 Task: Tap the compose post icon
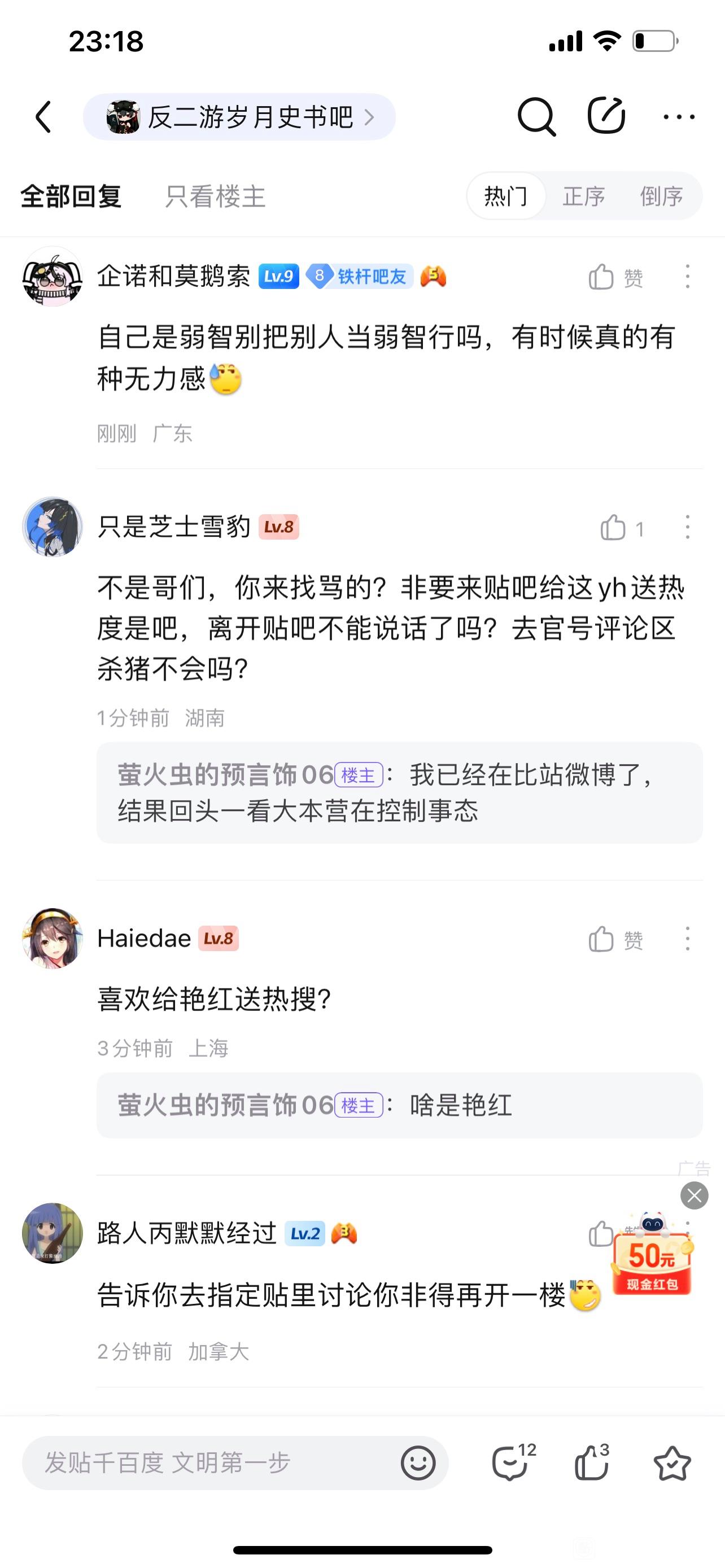click(x=606, y=116)
